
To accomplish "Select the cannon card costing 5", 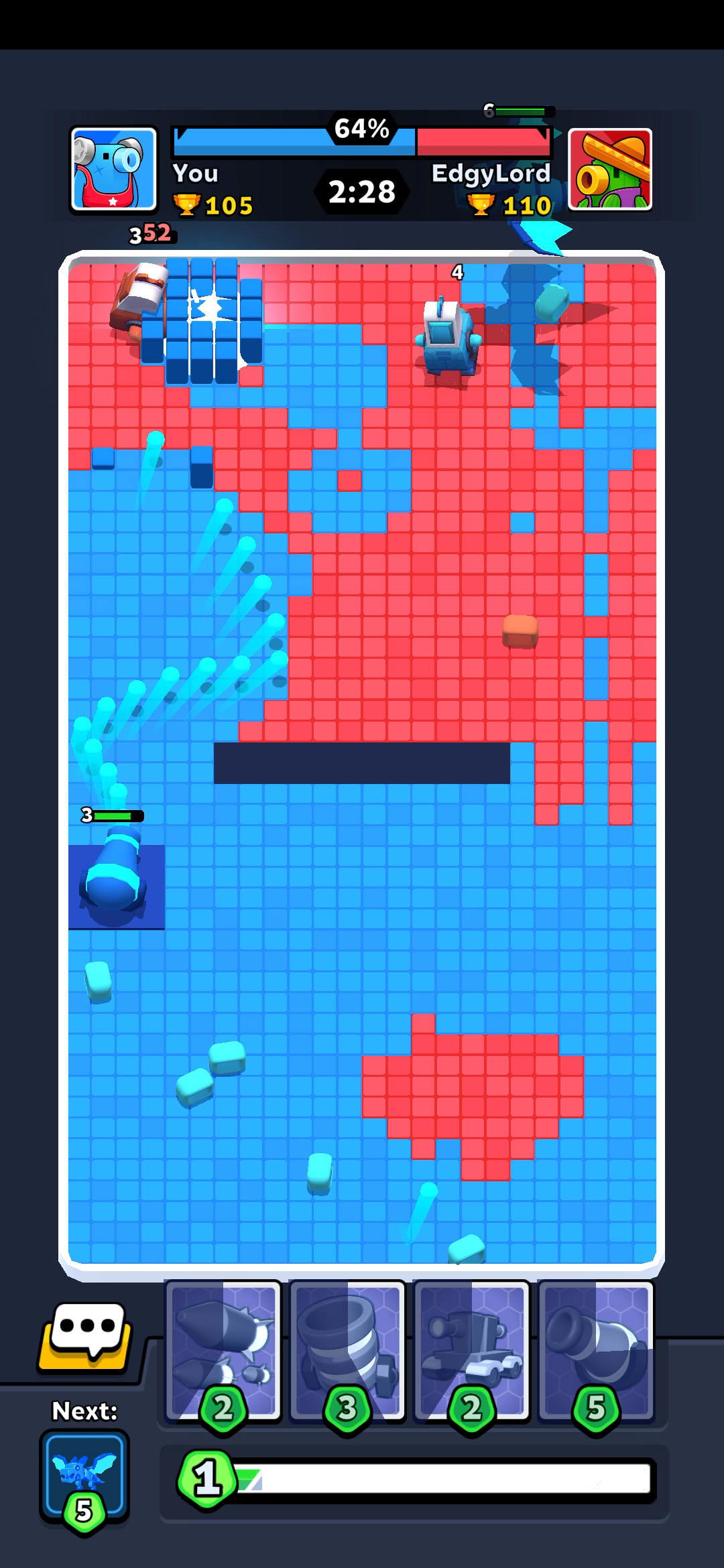I will pos(596,1350).
